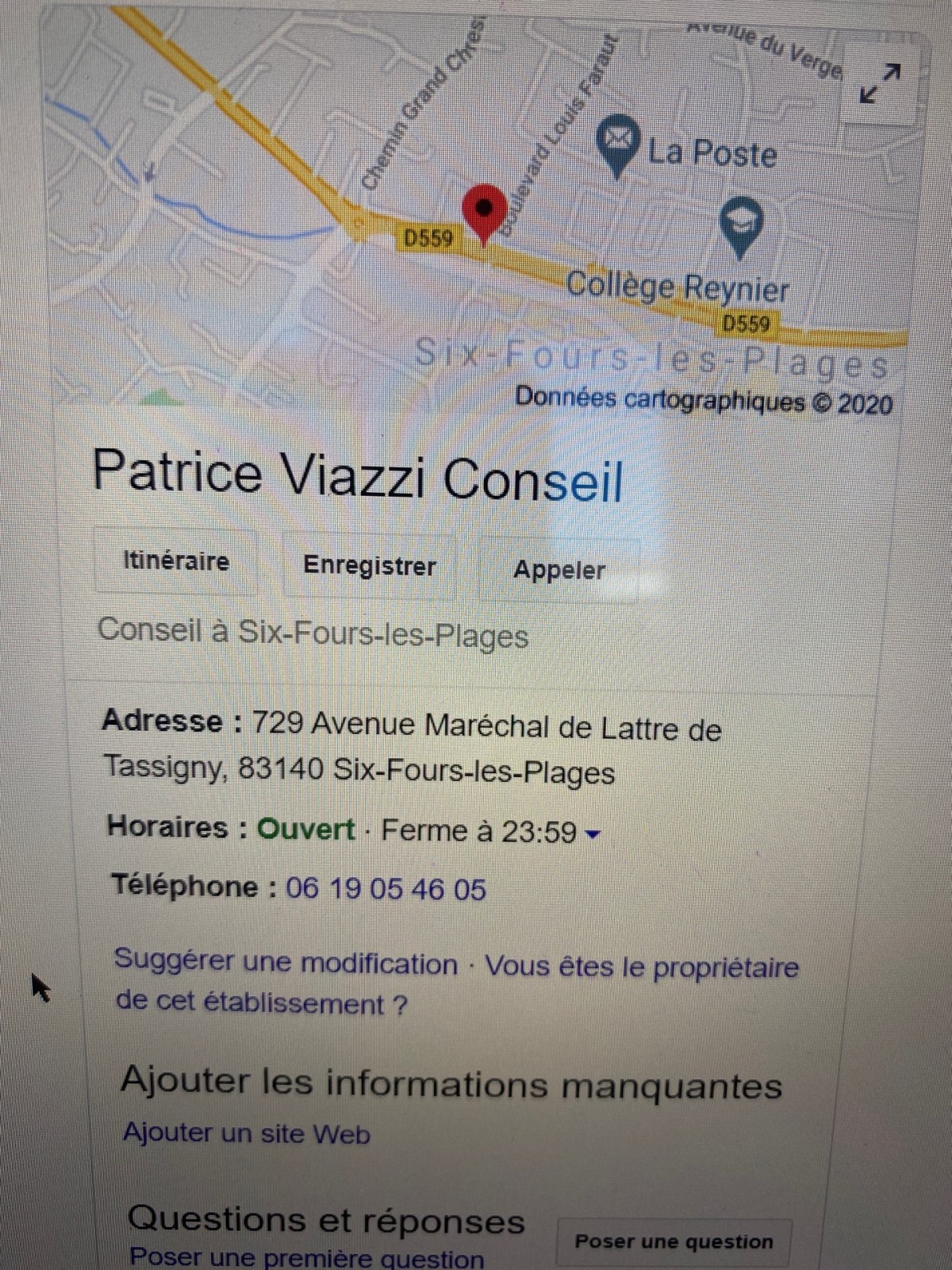The height and width of the screenshot is (1270, 952).
Task: Save the place with Enregistrer
Action: click(370, 566)
